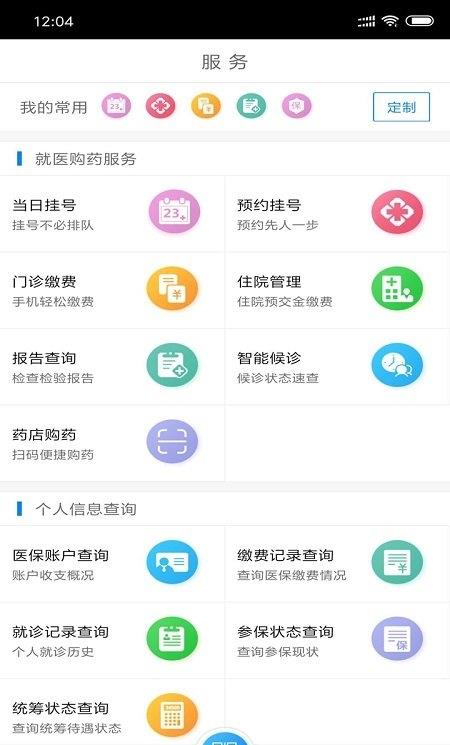Open 当日挂号 same-day registration
Screen dimensions: 450x745
[112, 214]
